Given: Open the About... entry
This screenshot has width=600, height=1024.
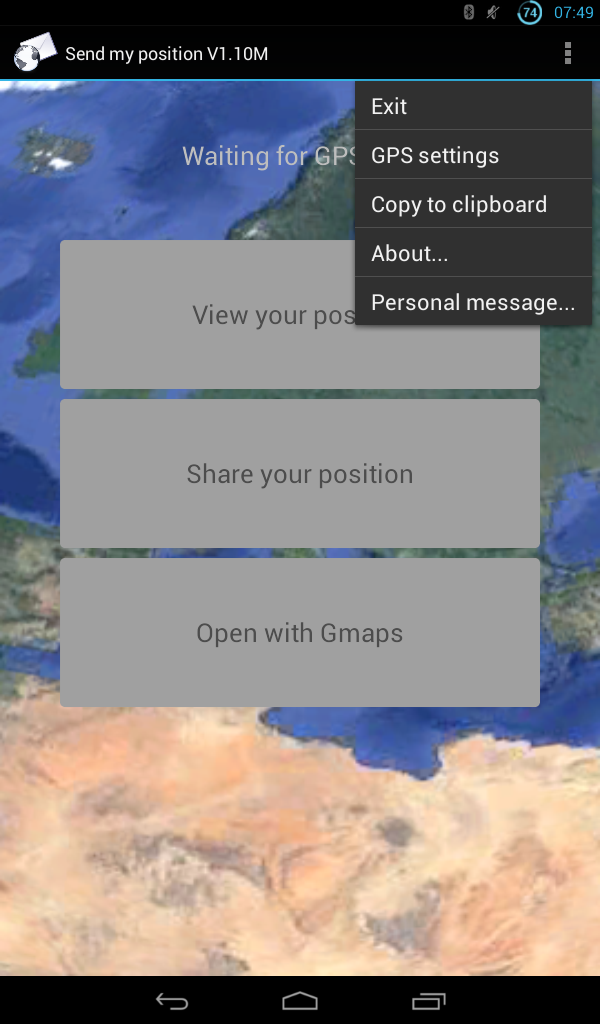Looking at the screenshot, I should coord(473,253).
